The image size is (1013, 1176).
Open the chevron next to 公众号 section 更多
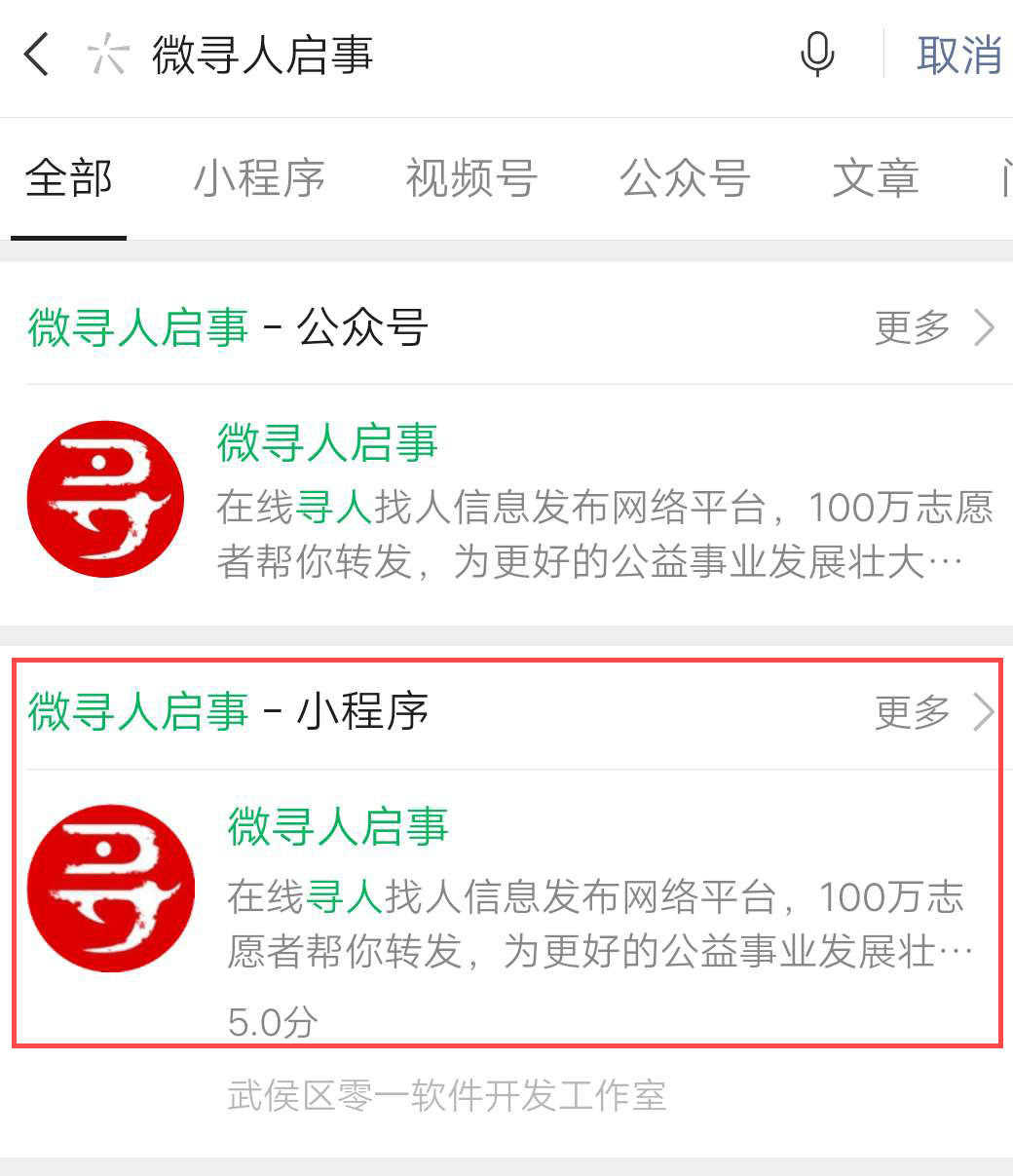tap(982, 328)
